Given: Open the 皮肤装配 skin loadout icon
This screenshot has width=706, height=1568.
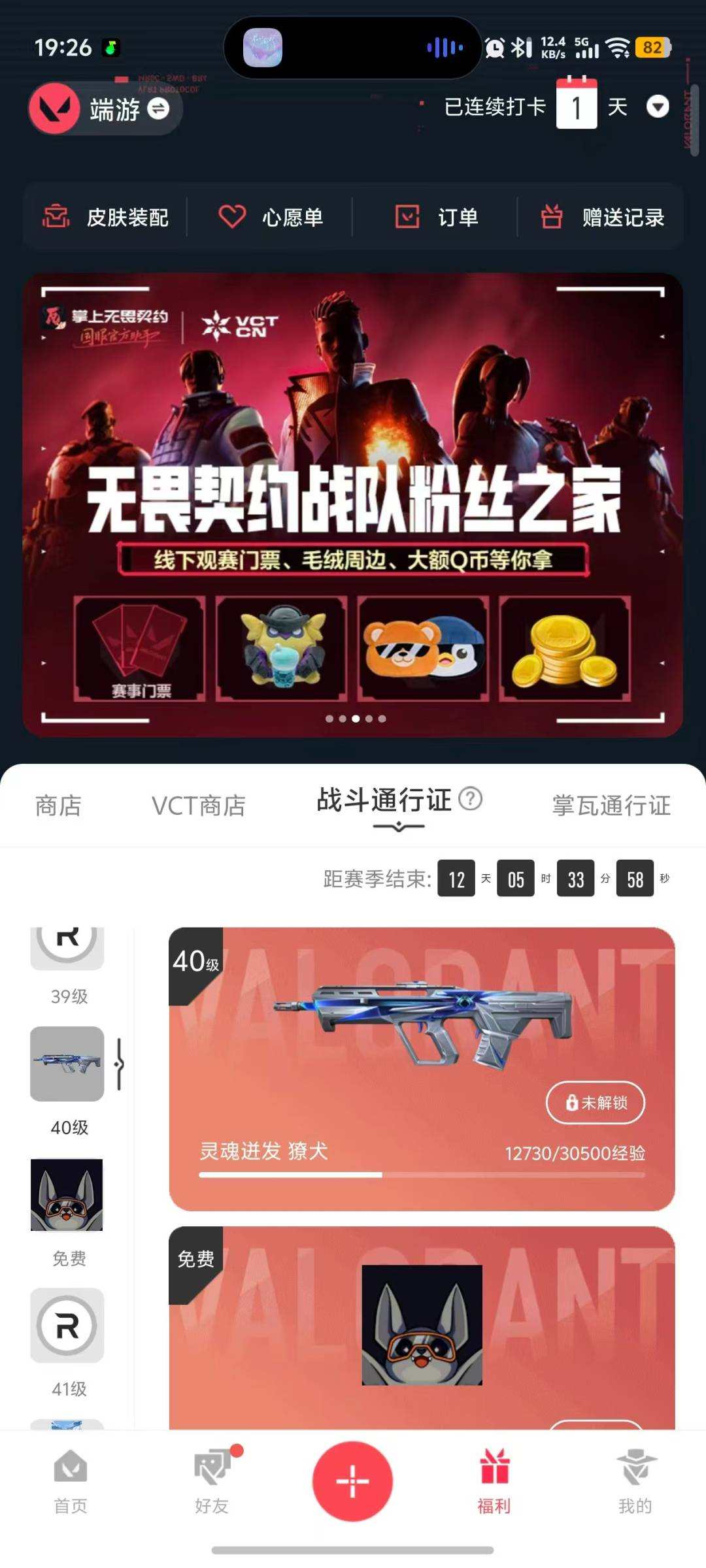Looking at the screenshot, I should tap(58, 217).
